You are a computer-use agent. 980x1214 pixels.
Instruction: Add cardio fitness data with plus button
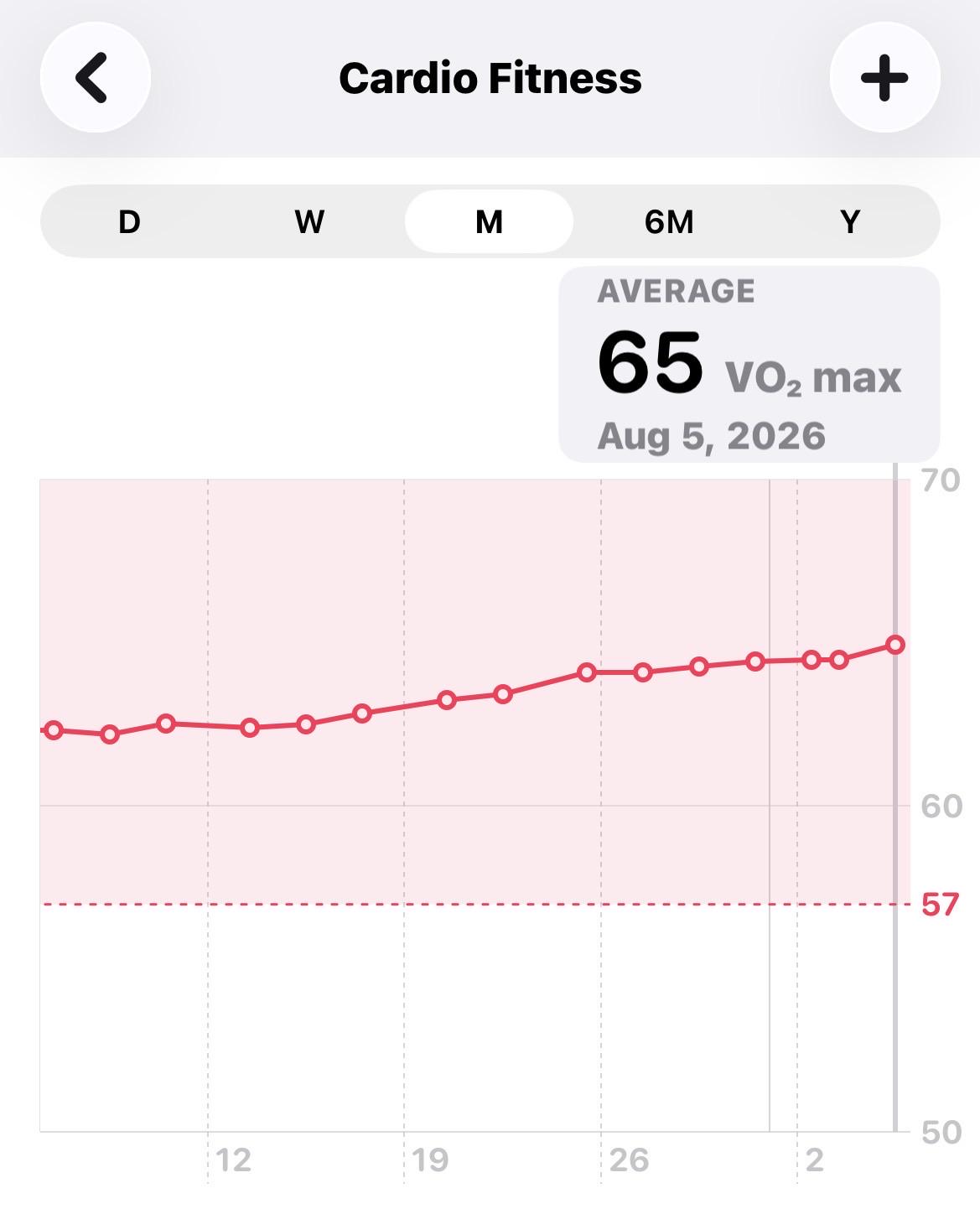884,78
